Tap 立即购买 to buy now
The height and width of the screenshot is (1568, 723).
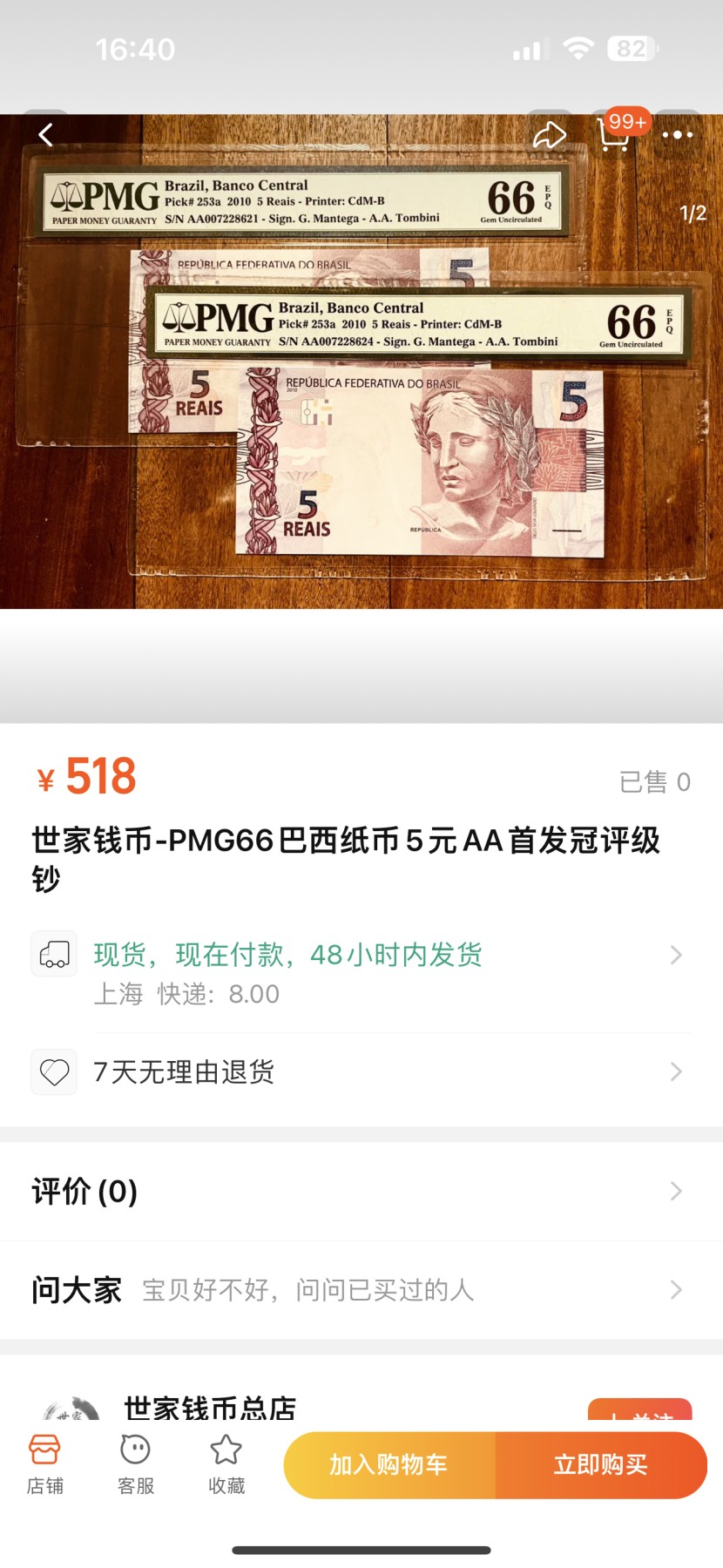(x=601, y=1465)
